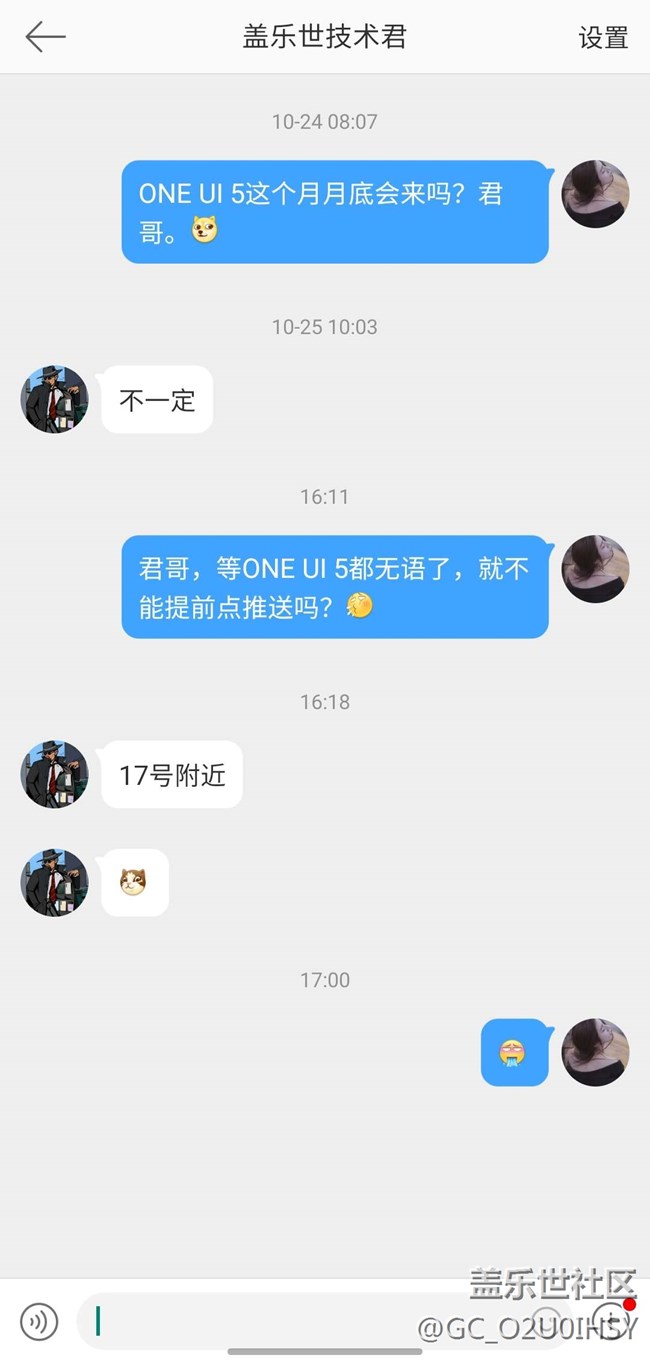View 盖乐世技术君's avatar beside 不一定

click(55, 399)
